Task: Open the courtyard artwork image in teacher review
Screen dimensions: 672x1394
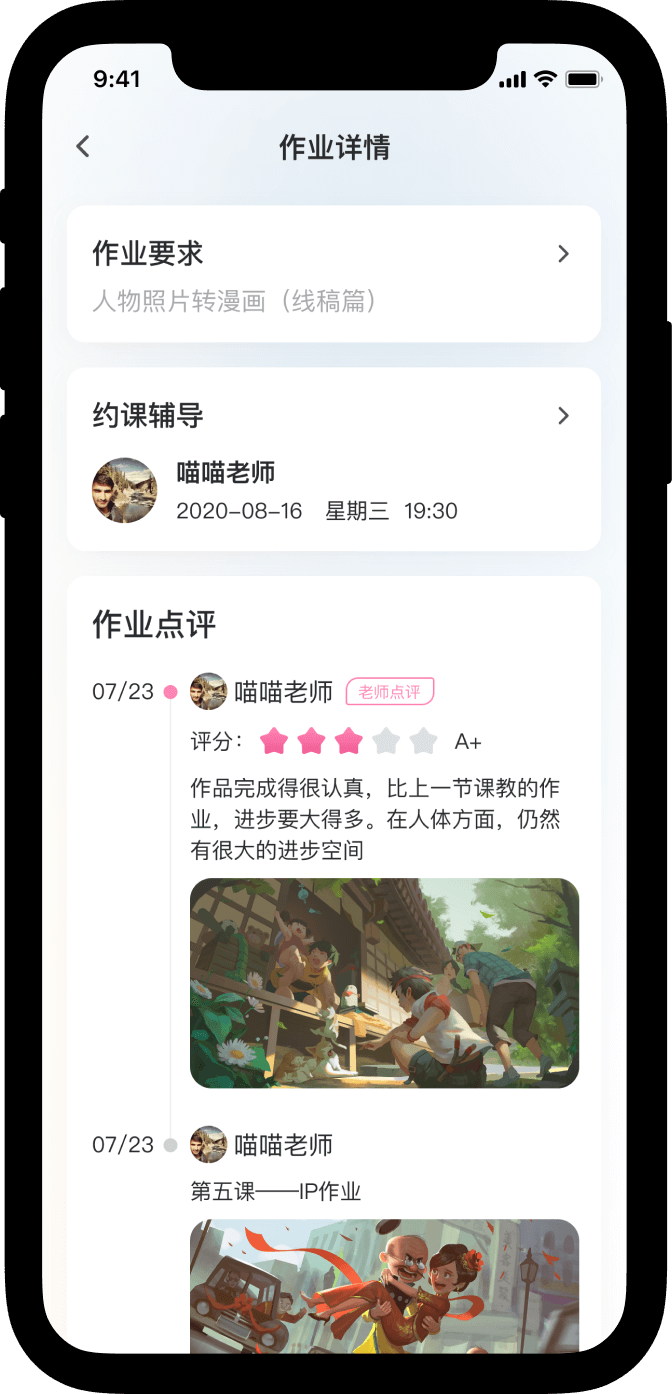Action: (384, 983)
